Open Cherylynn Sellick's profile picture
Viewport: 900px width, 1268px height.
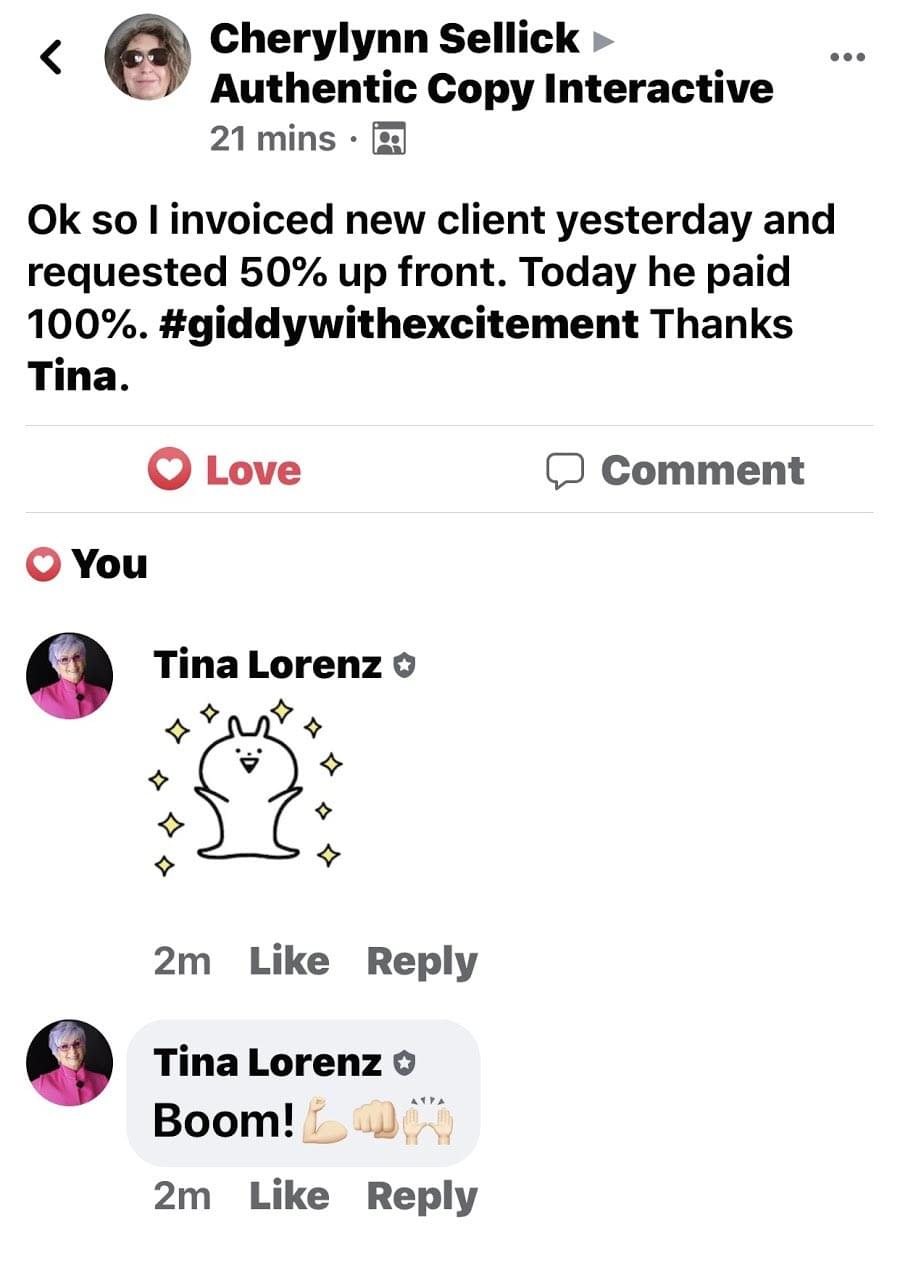click(x=147, y=57)
